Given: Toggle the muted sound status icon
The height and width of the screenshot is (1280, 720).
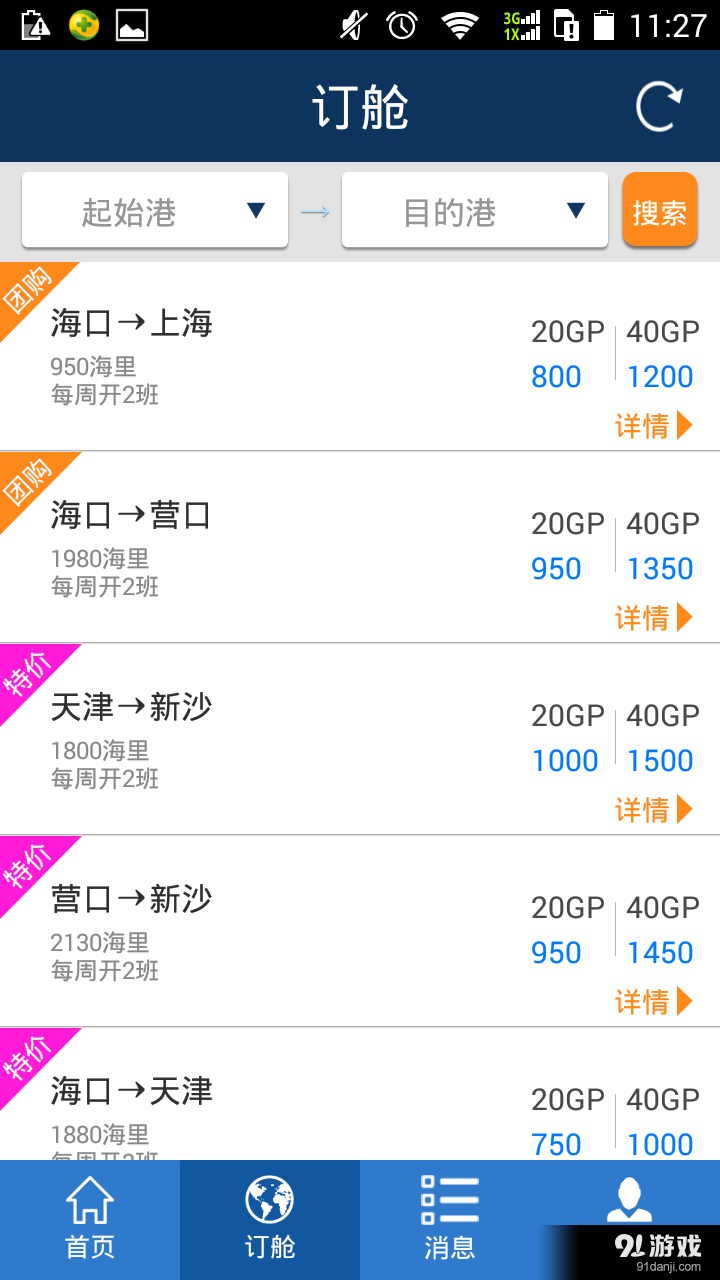Looking at the screenshot, I should (x=352, y=25).
